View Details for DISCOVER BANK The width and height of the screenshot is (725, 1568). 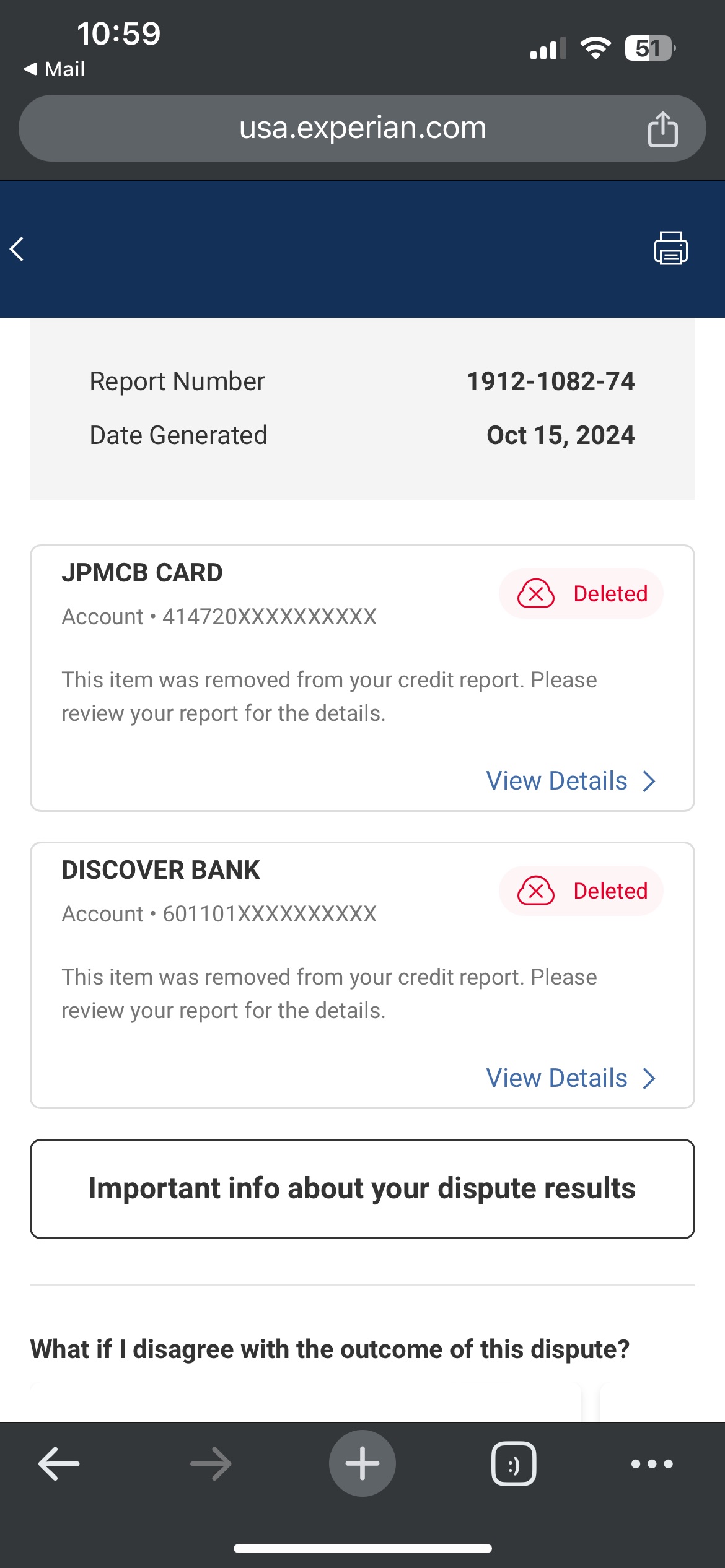570,1078
